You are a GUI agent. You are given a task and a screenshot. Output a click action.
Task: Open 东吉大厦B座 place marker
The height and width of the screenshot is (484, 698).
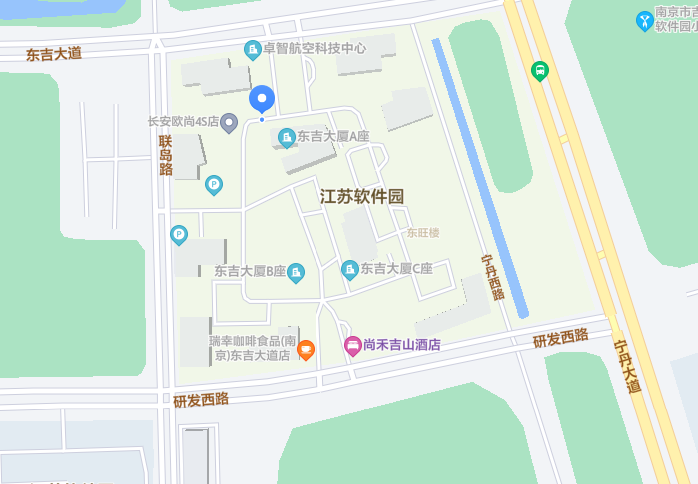click(296, 272)
